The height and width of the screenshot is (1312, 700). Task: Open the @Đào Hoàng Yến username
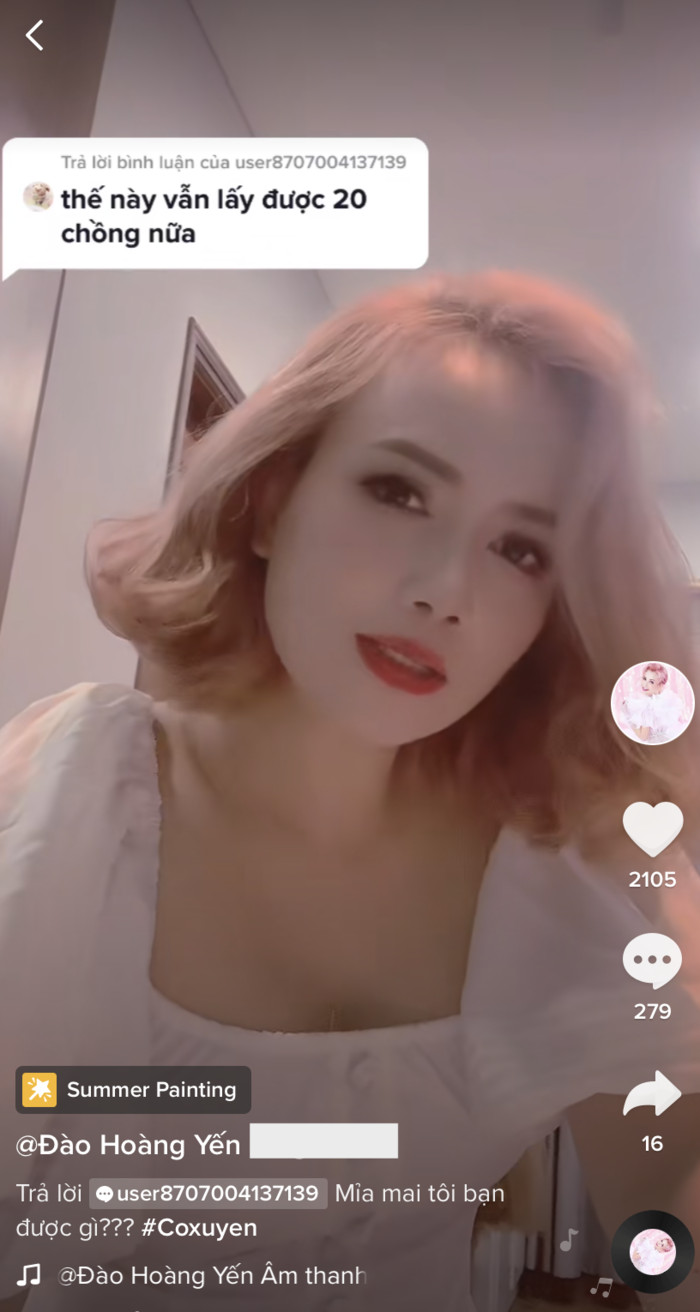coord(128,1144)
